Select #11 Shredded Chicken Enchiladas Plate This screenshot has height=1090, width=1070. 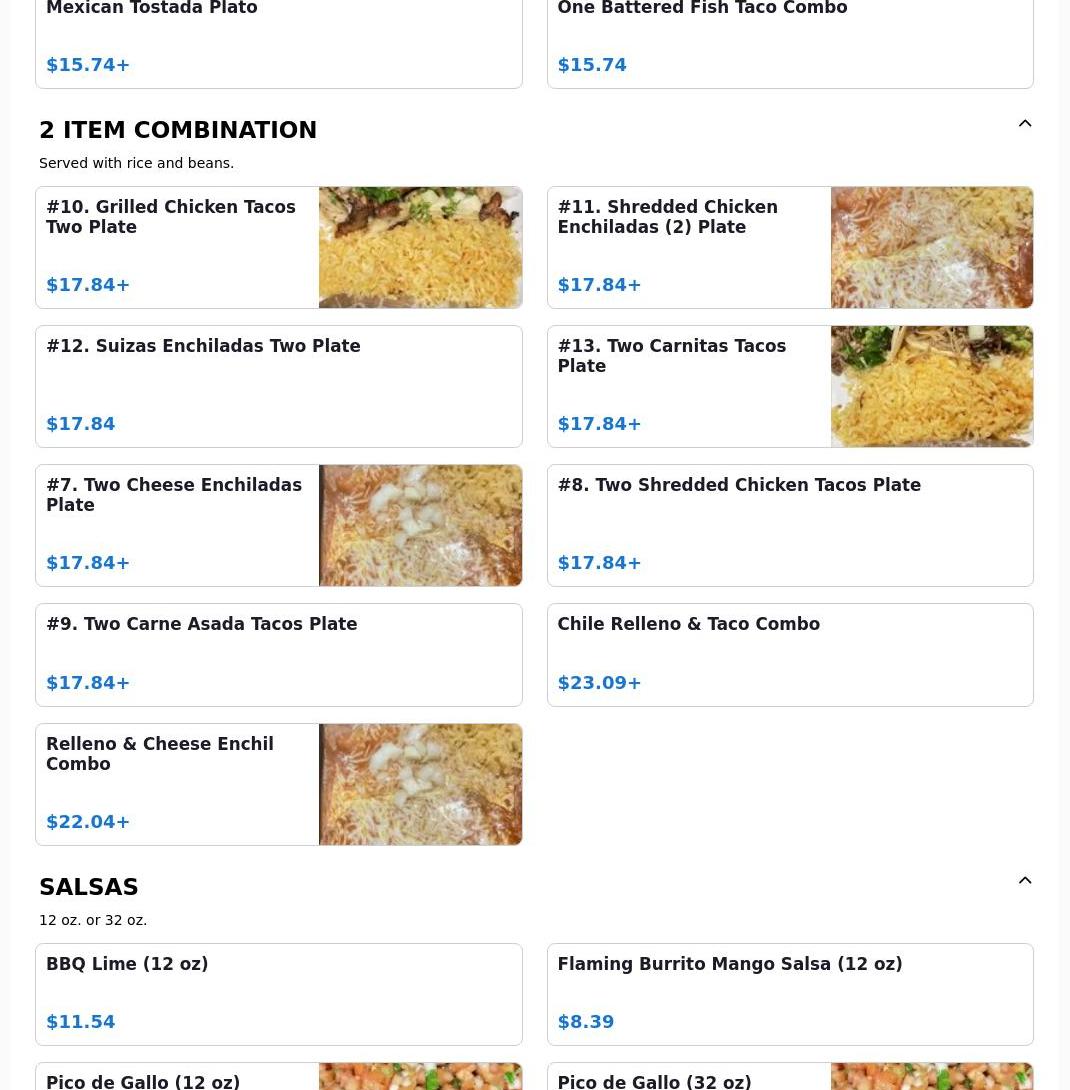[789, 247]
